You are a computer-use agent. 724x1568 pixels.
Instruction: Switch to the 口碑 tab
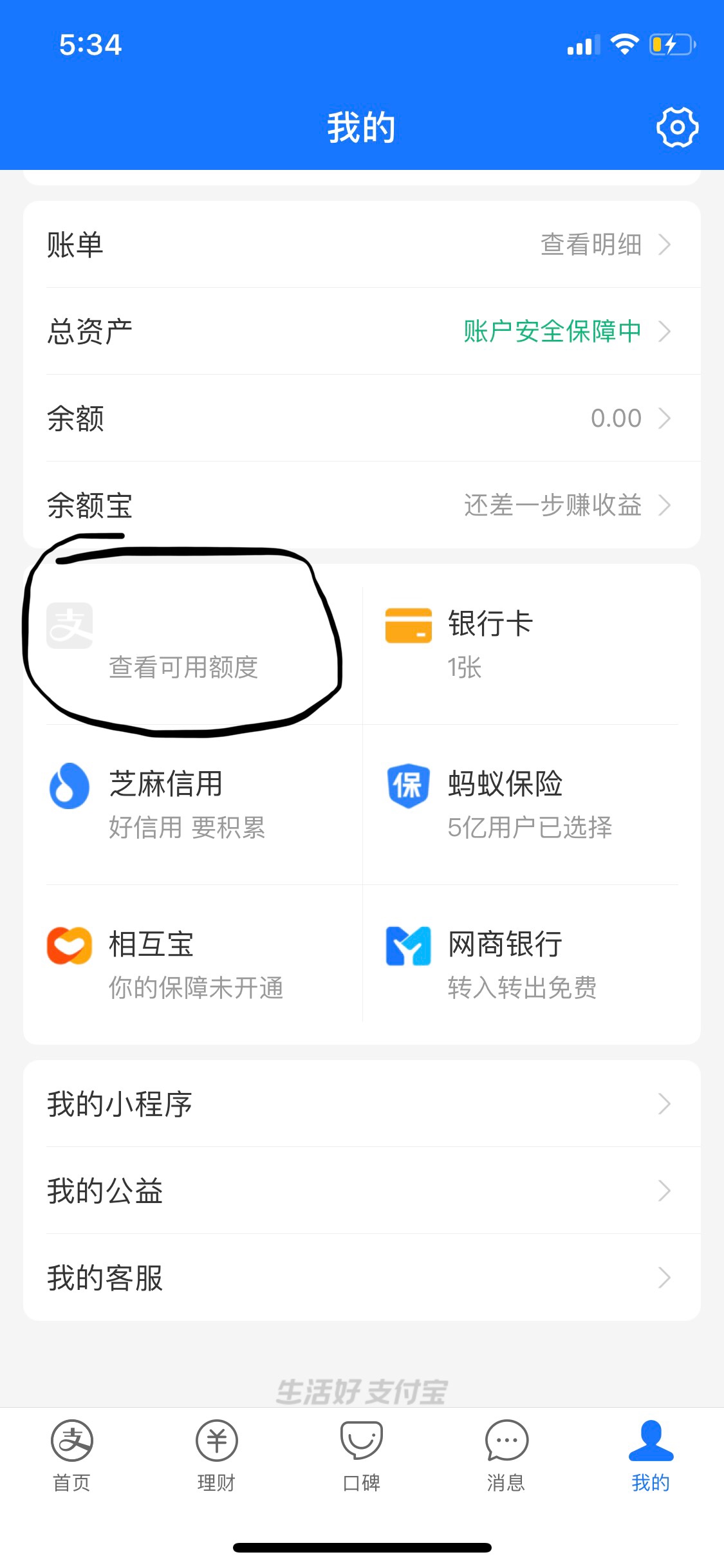[x=362, y=1456]
